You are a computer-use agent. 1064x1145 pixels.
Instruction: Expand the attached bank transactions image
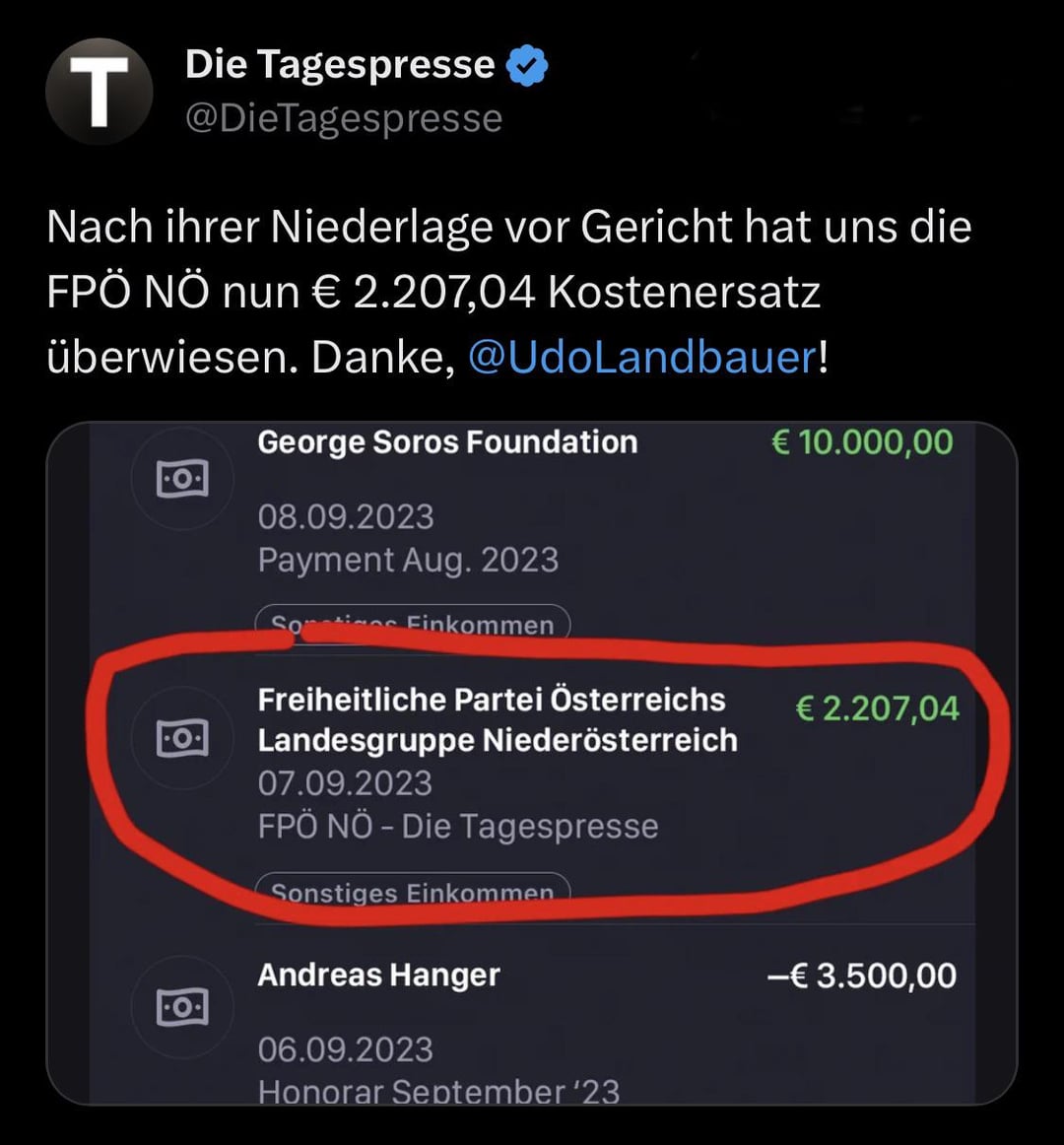pyautogui.click(x=532, y=764)
